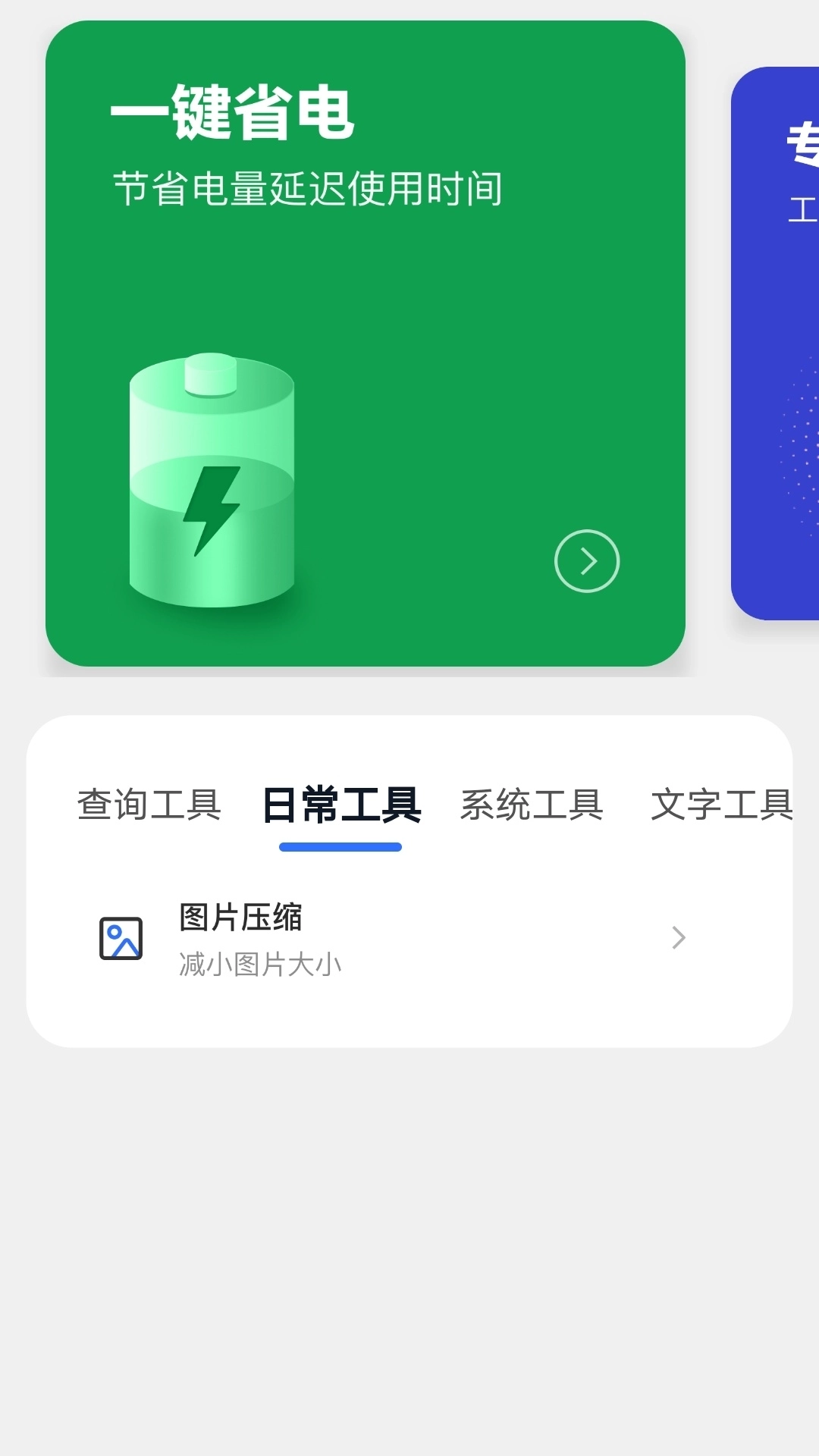Open the 一键省电 feature card
This screenshot has height=1456, width=819.
[368, 341]
